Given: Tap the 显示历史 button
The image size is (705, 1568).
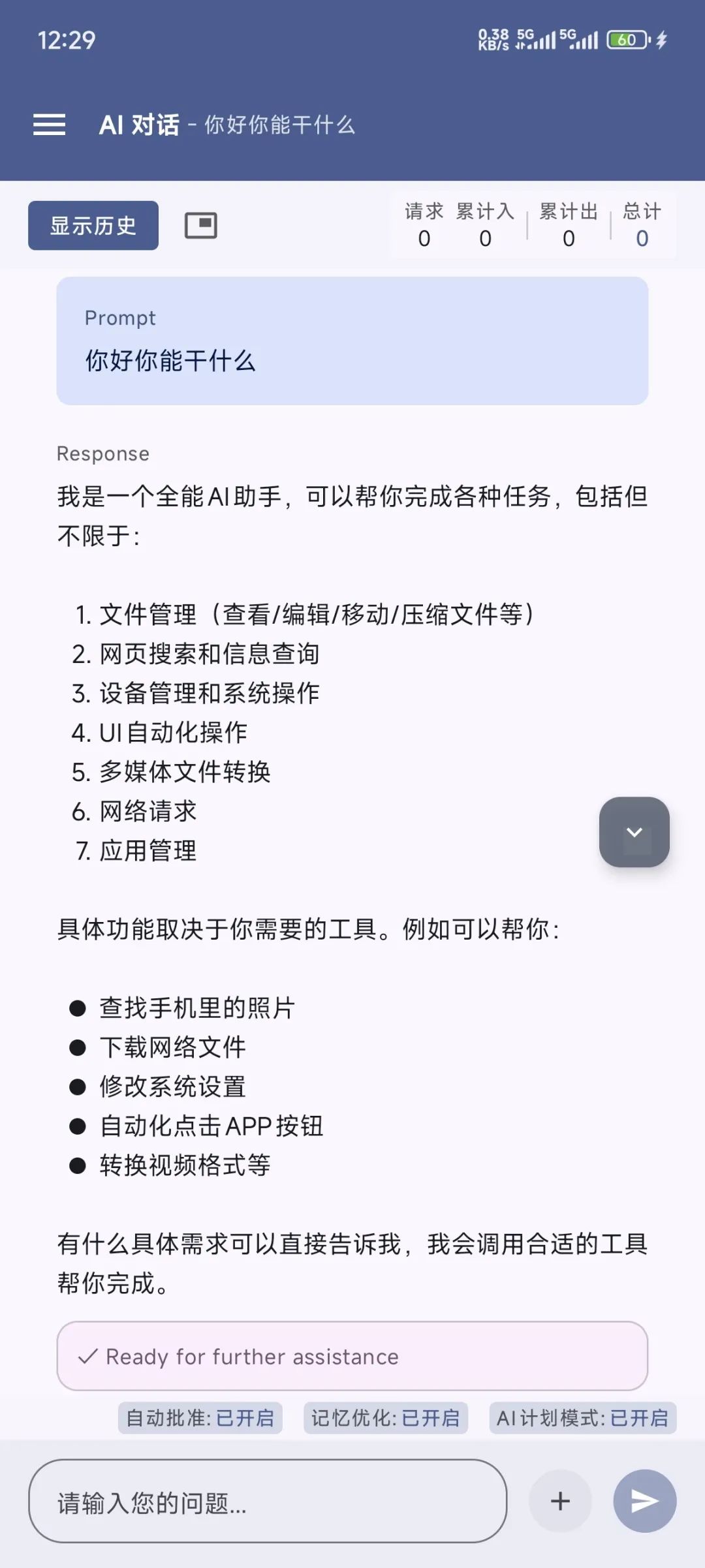Looking at the screenshot, I should 93,226.
